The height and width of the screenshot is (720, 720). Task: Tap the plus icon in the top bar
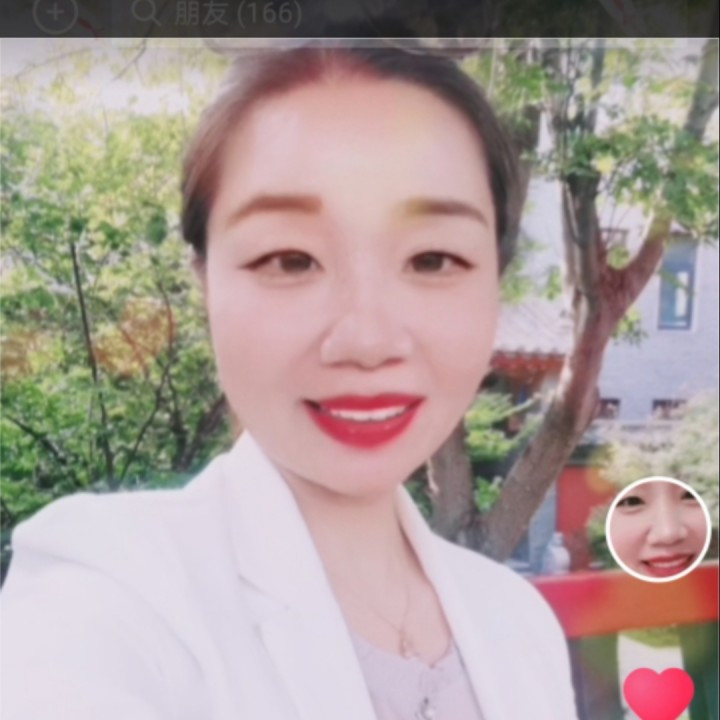[54, 13]
